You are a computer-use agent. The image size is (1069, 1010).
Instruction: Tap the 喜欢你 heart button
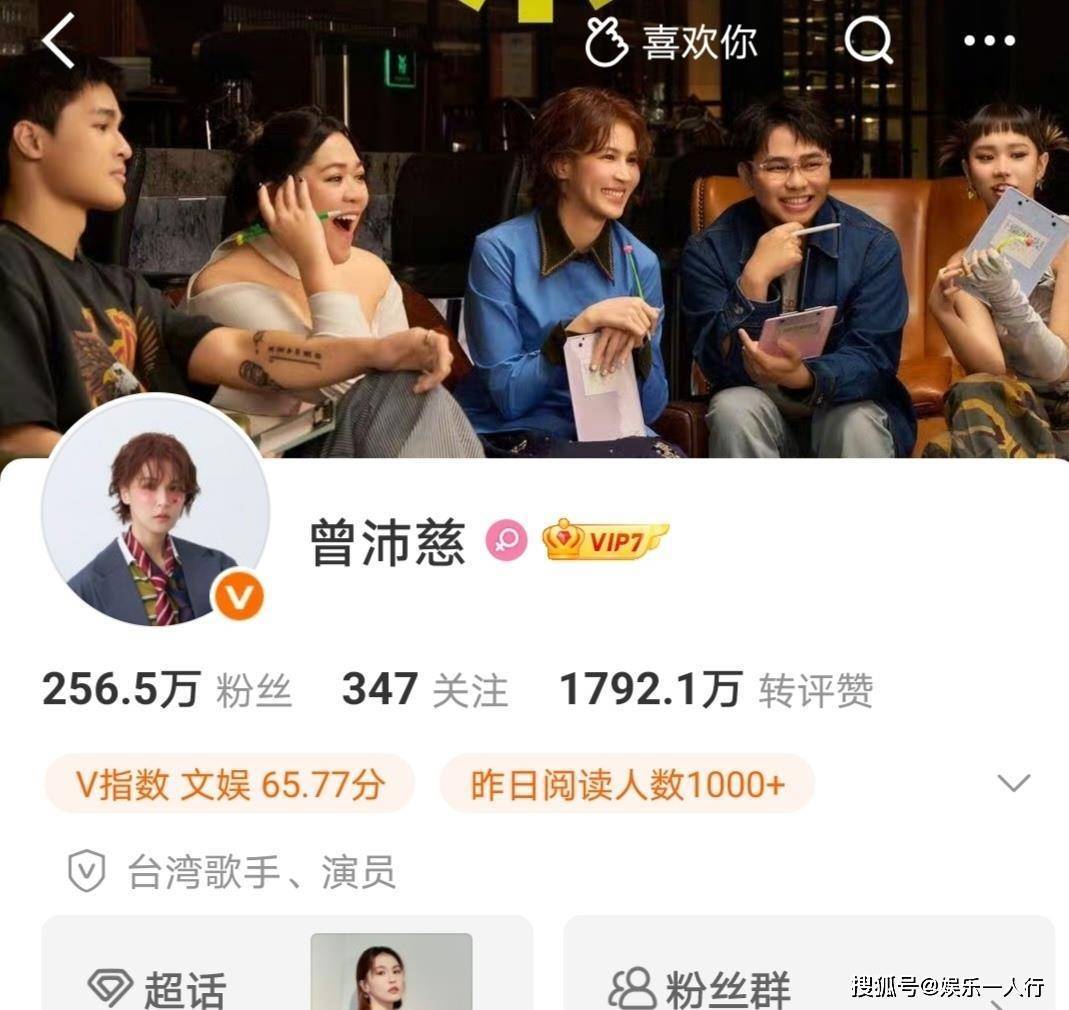(x=671, y=42)
